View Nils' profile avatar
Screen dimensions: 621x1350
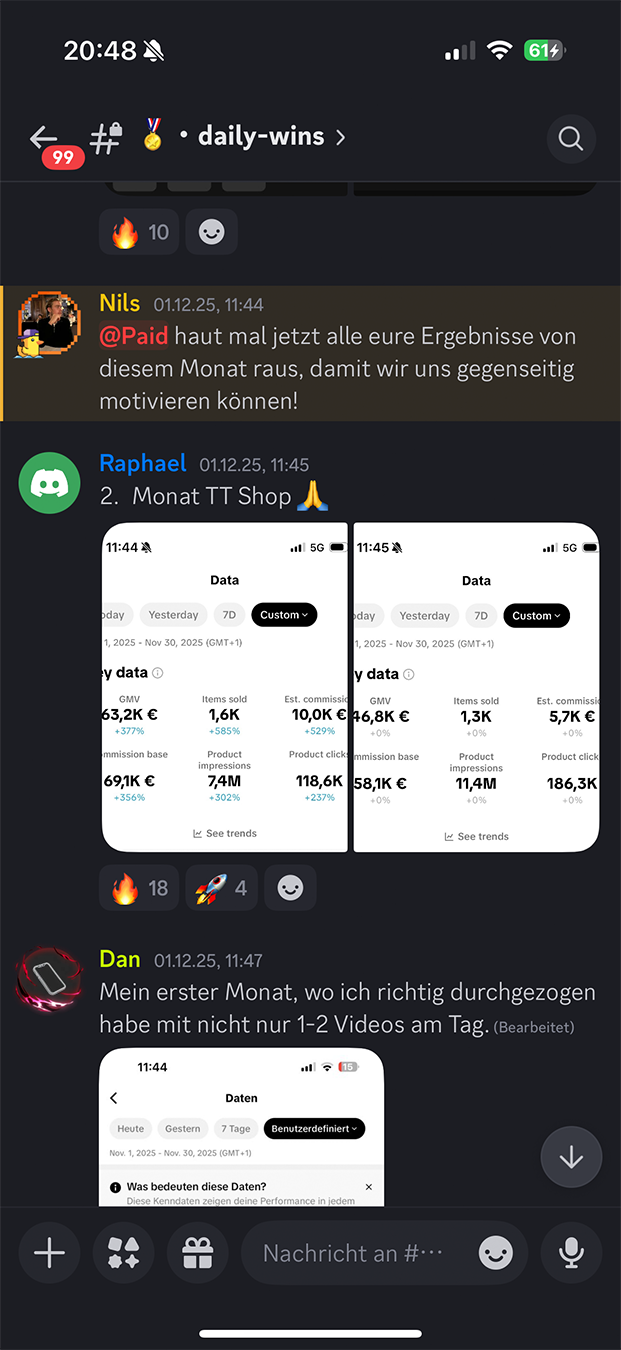(49, 325)
